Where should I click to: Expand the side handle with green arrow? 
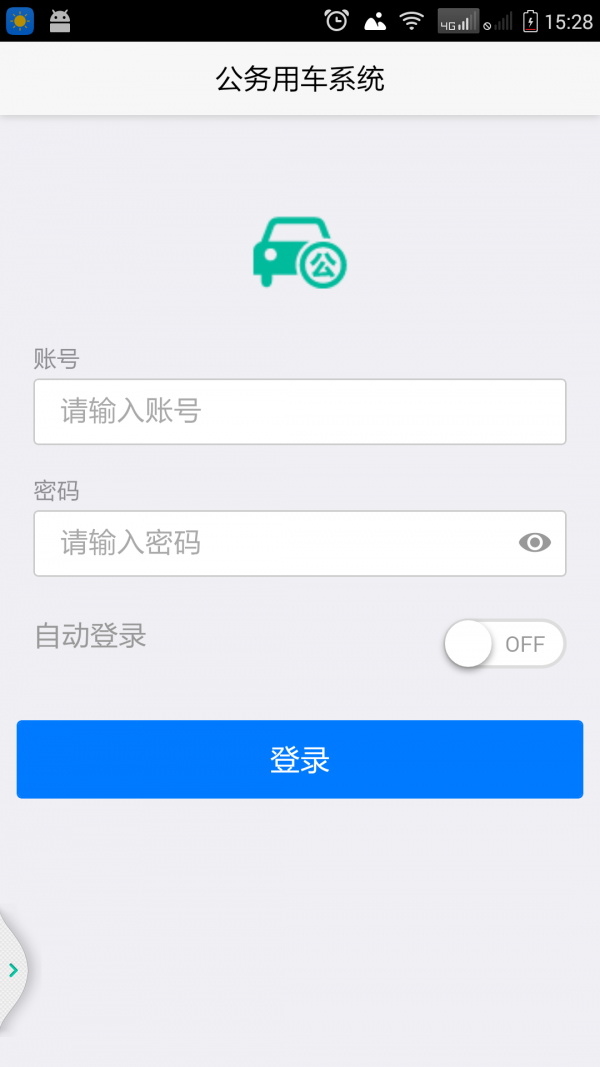(13, 970)
